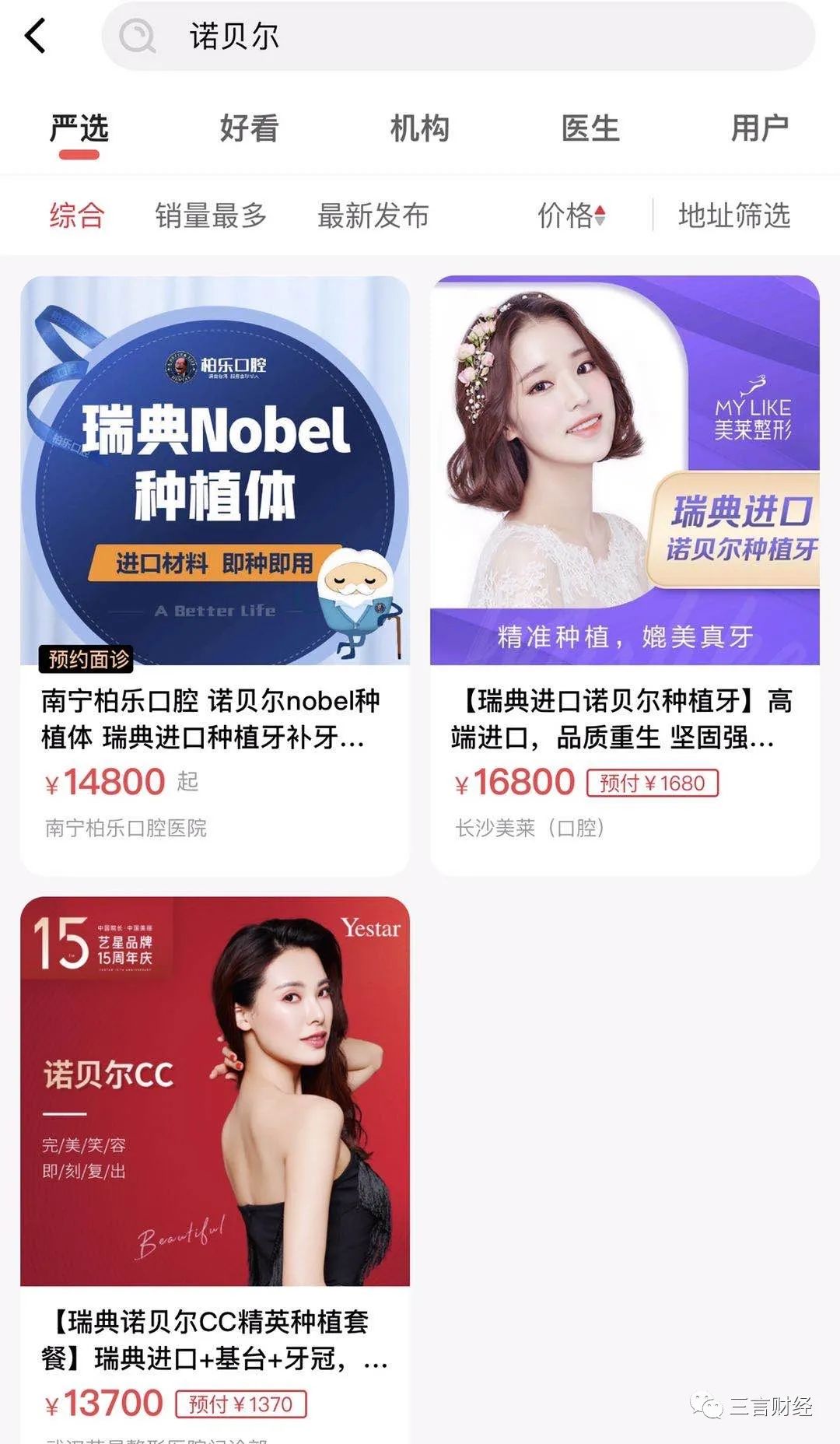
Task: Select the 严选 tab
Action: click(79, 128)
